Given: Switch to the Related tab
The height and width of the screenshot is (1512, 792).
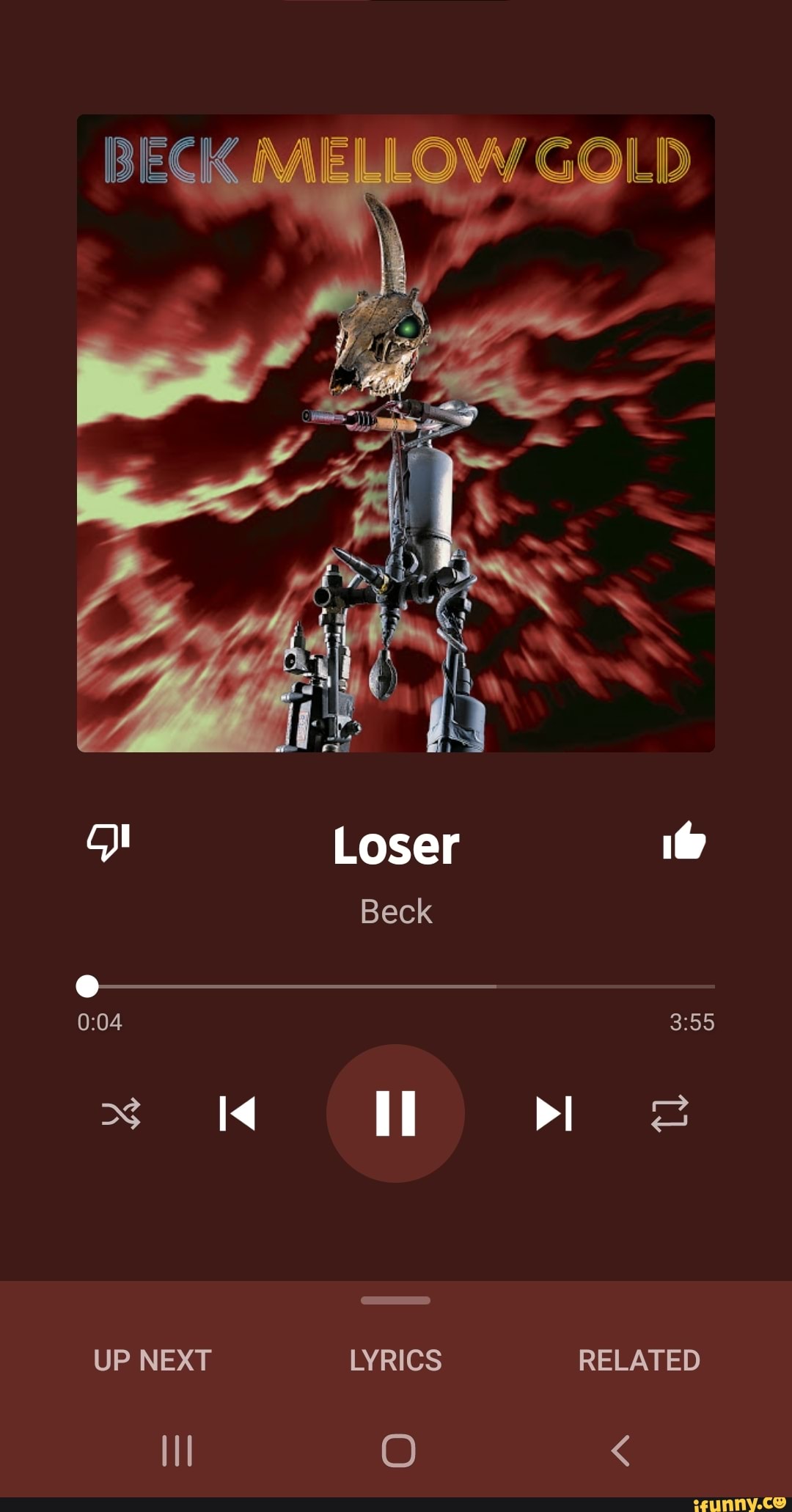Looking at the screenshot, I should pyautogui.click(x=639, y=1360).
